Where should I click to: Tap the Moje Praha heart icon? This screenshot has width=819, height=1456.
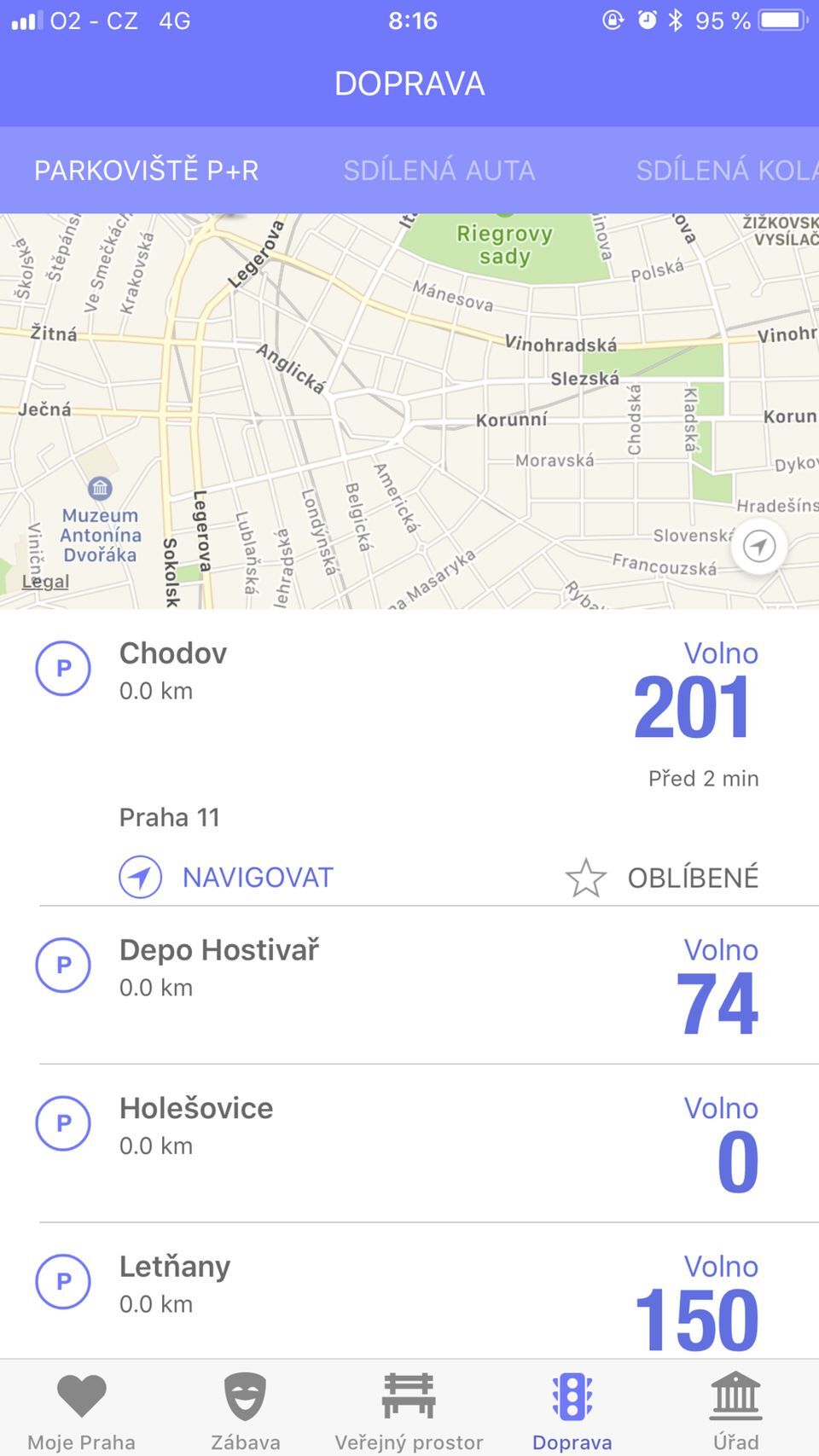pyautogui.click(x=80, y=1397)
